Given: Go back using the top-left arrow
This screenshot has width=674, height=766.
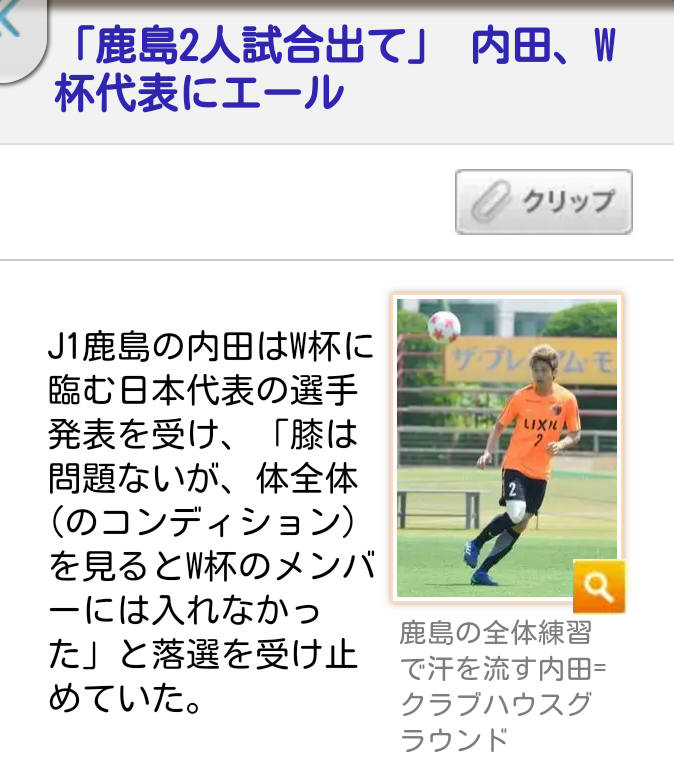Looking at the screenshot, I should (x=14, y=28).
